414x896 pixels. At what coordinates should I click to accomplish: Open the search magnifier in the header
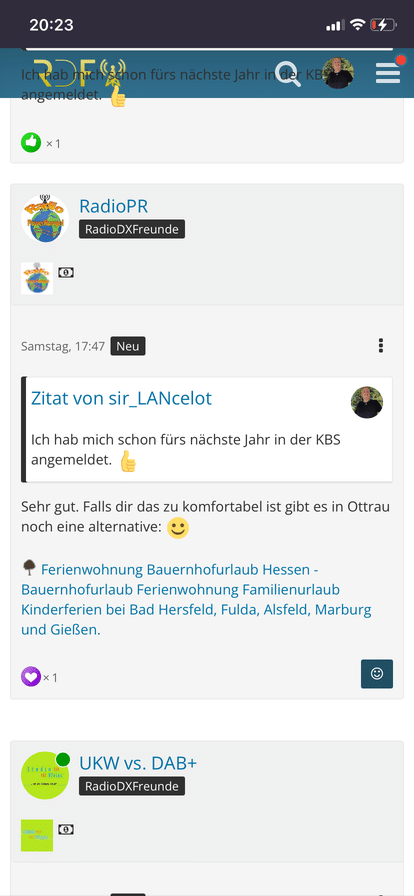pyautogui.click(x=288, y=73)
